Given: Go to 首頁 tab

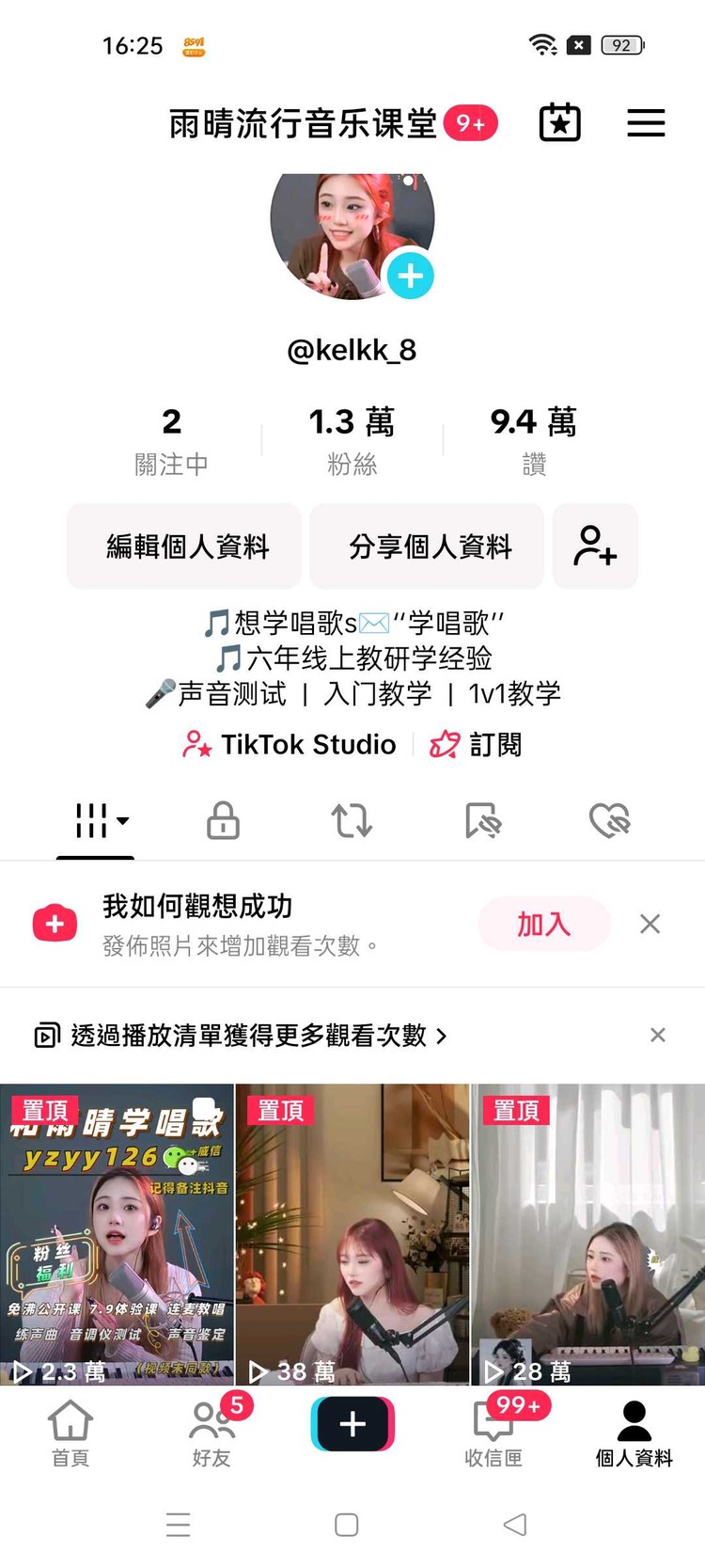Looking at the screenshot, I should coord(70,1433).
